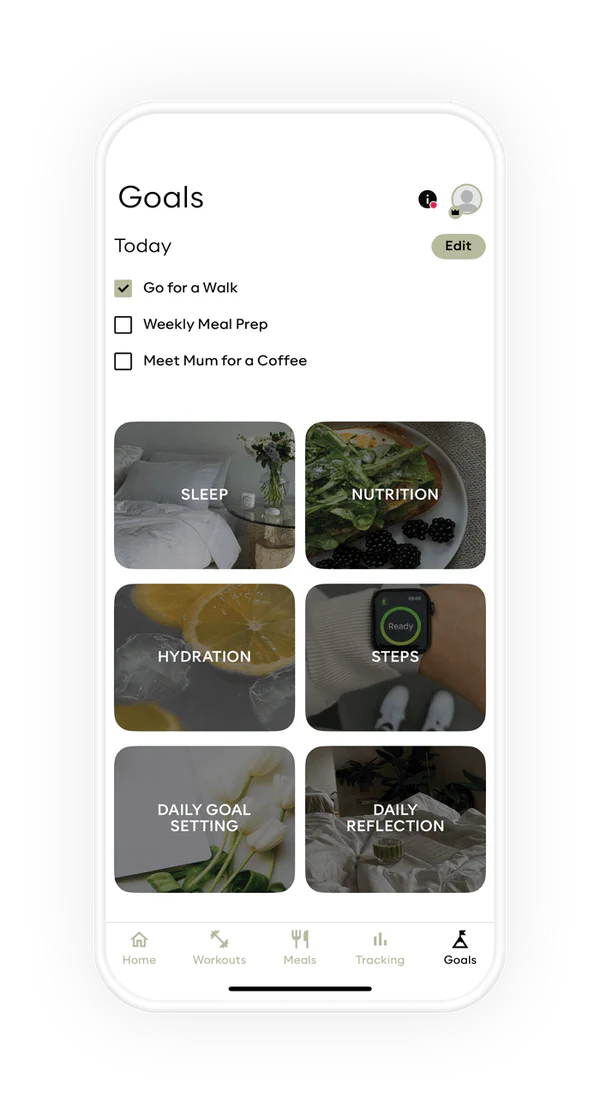Image resolution: width=600 pixels, height=1114 pixels.
Task: Open the info icon with red dot
Action: pyautogui.click(x=428, y=199)
